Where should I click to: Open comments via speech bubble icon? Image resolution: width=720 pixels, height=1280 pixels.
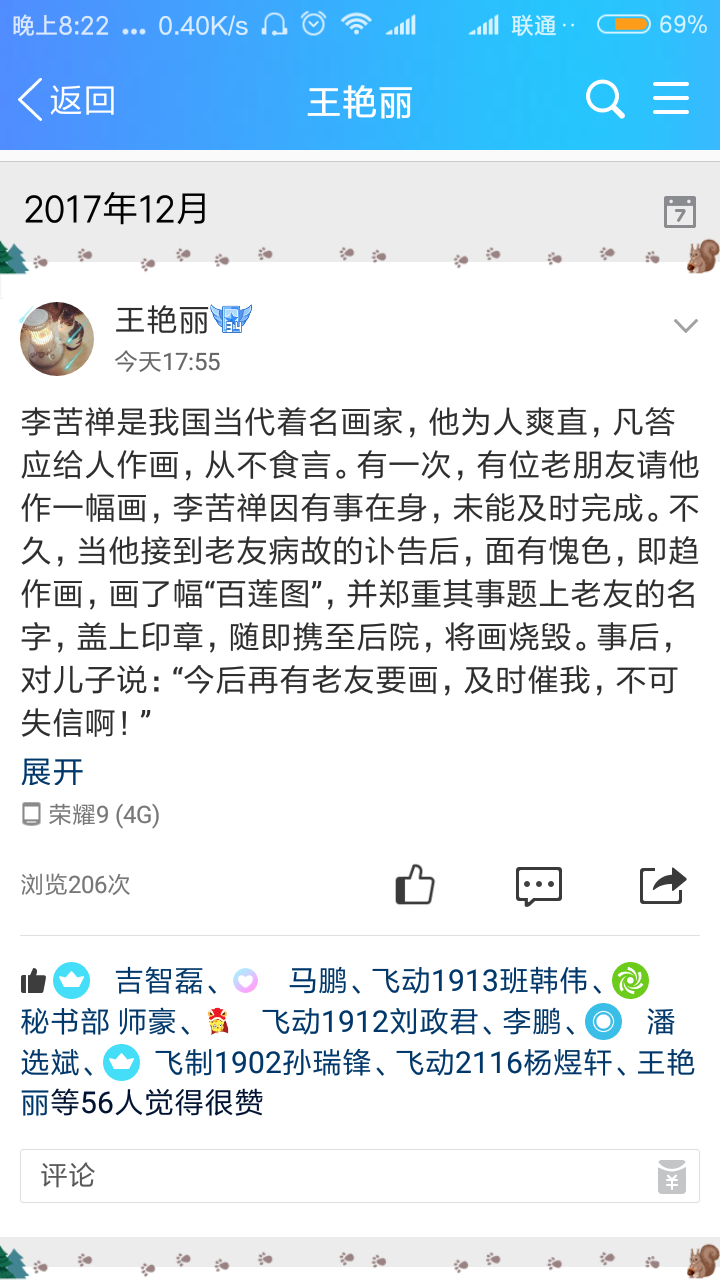coord(538,885)
